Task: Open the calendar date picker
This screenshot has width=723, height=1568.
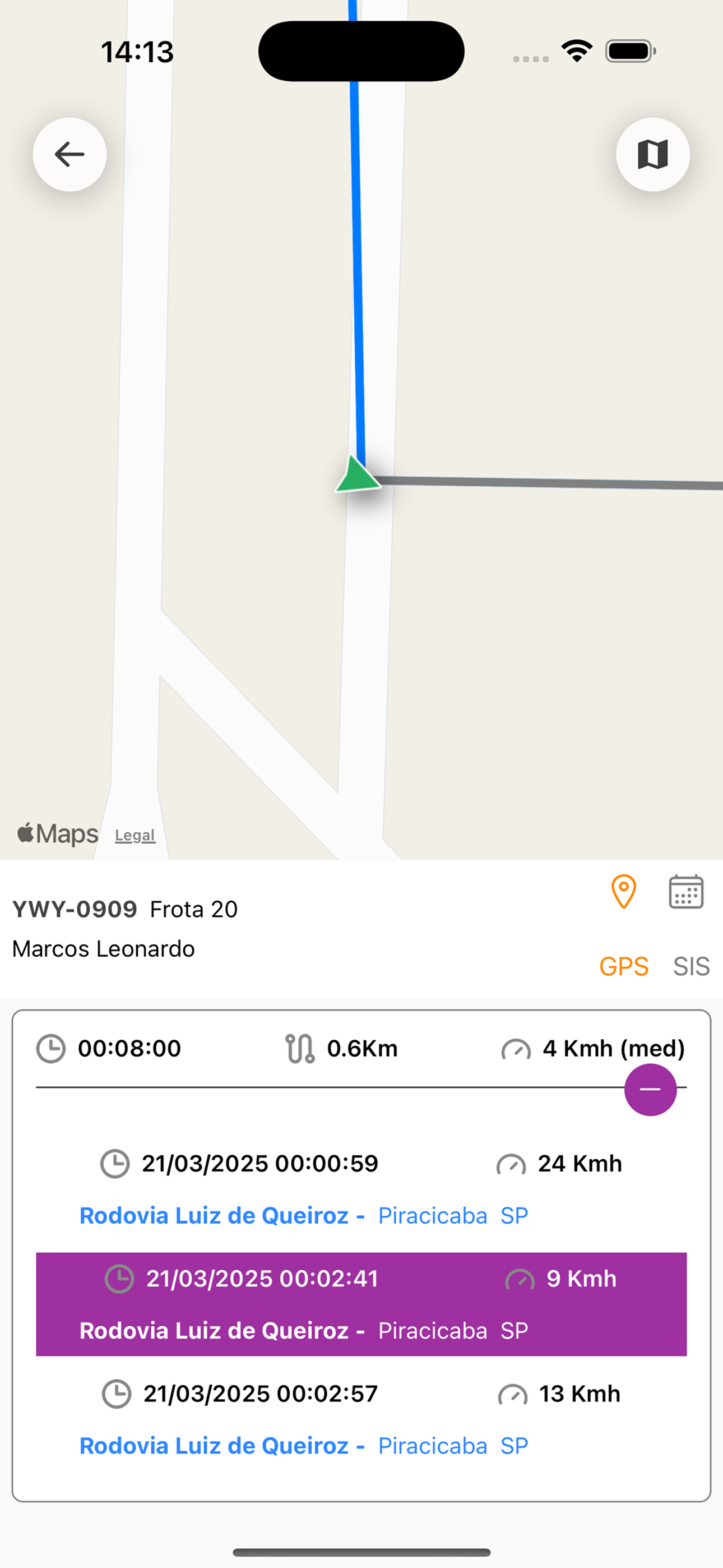Action: [686, 892]
